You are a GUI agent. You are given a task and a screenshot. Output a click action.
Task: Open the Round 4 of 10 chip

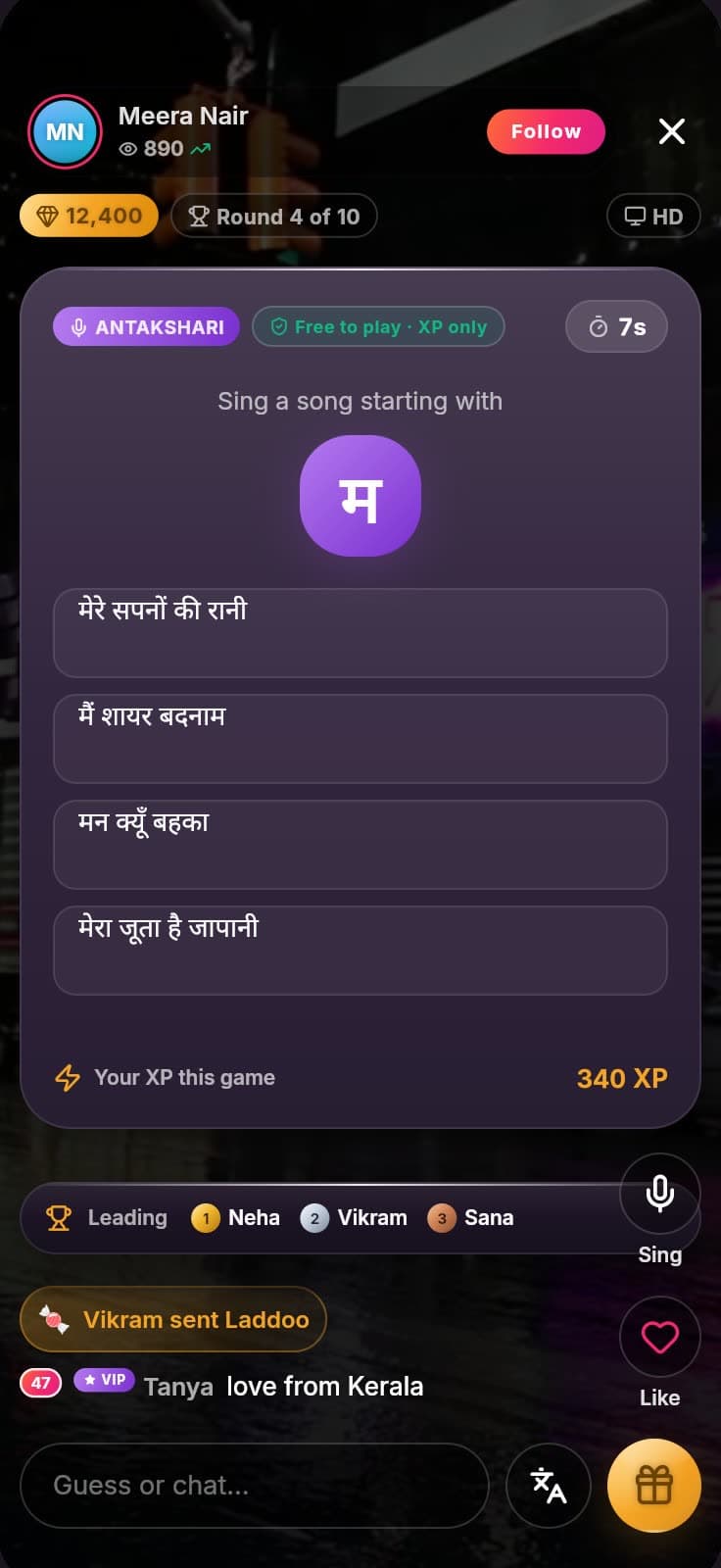point(274,216)
